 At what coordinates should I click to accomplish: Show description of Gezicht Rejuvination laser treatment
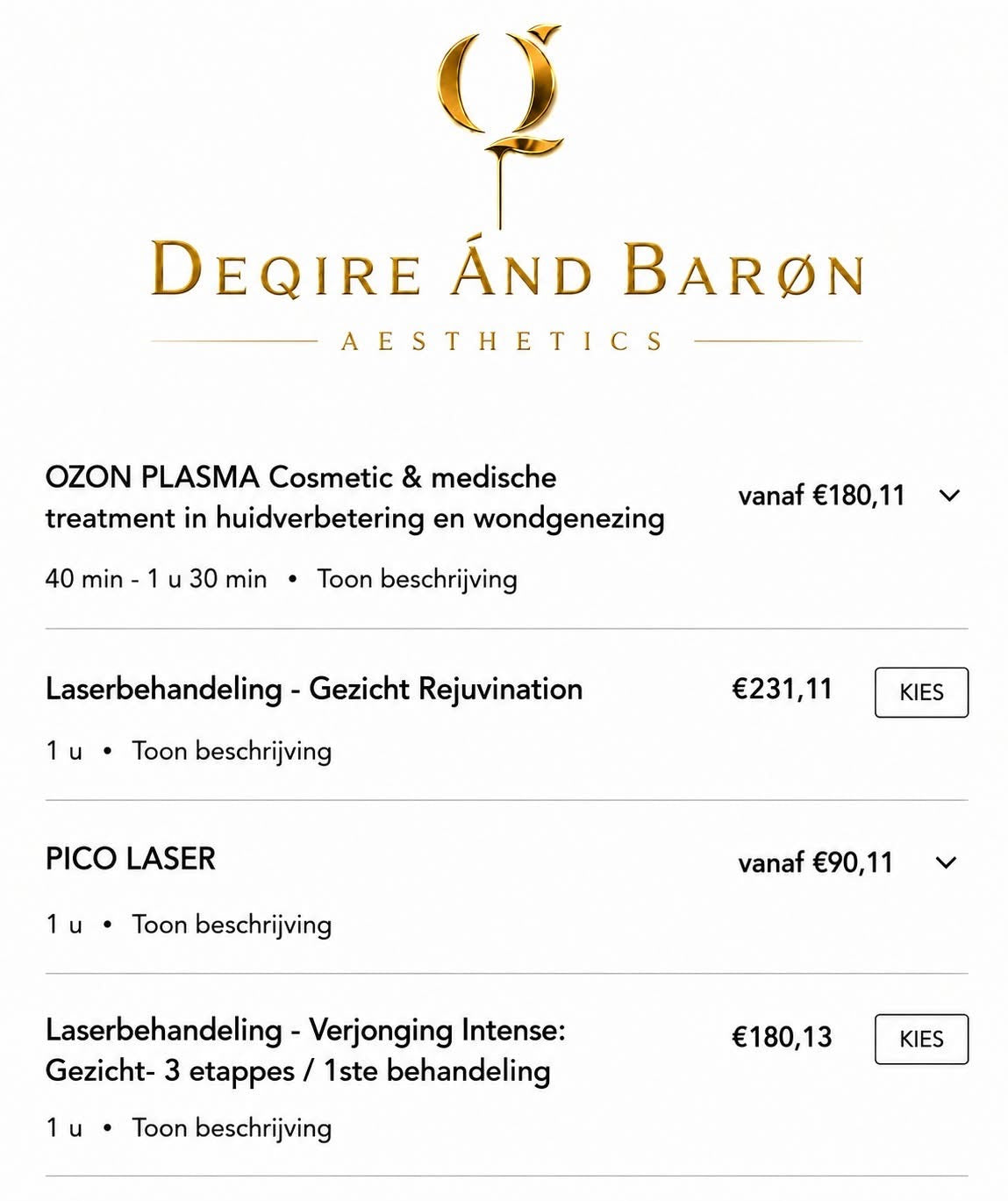pos(232,751)
